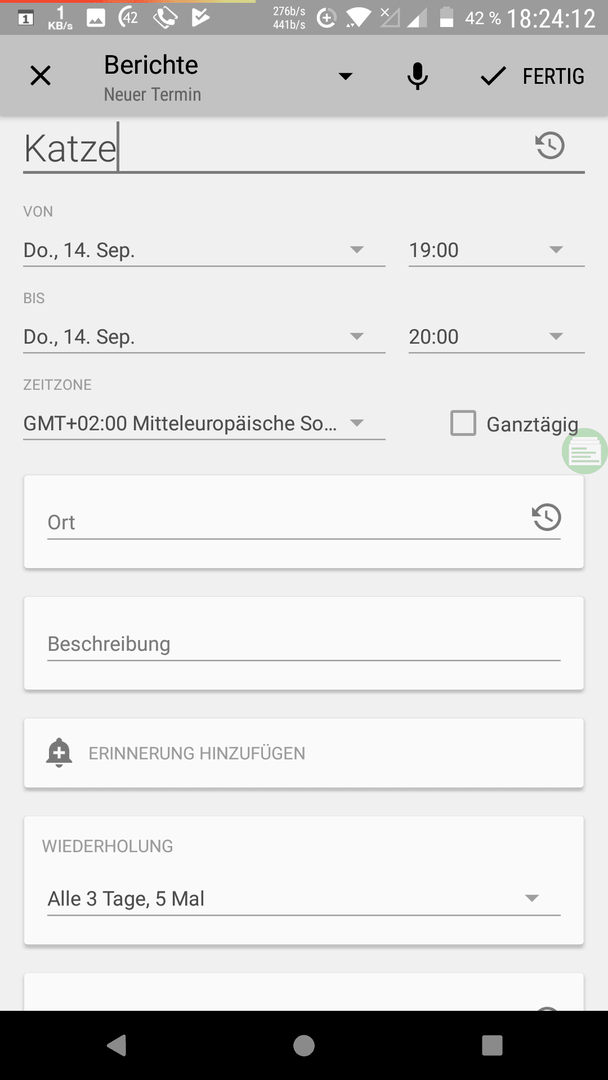The height and width of the screenshot is (1080, 608).
Task: Tap the Katze title field
Action: [x=275, y=147]
